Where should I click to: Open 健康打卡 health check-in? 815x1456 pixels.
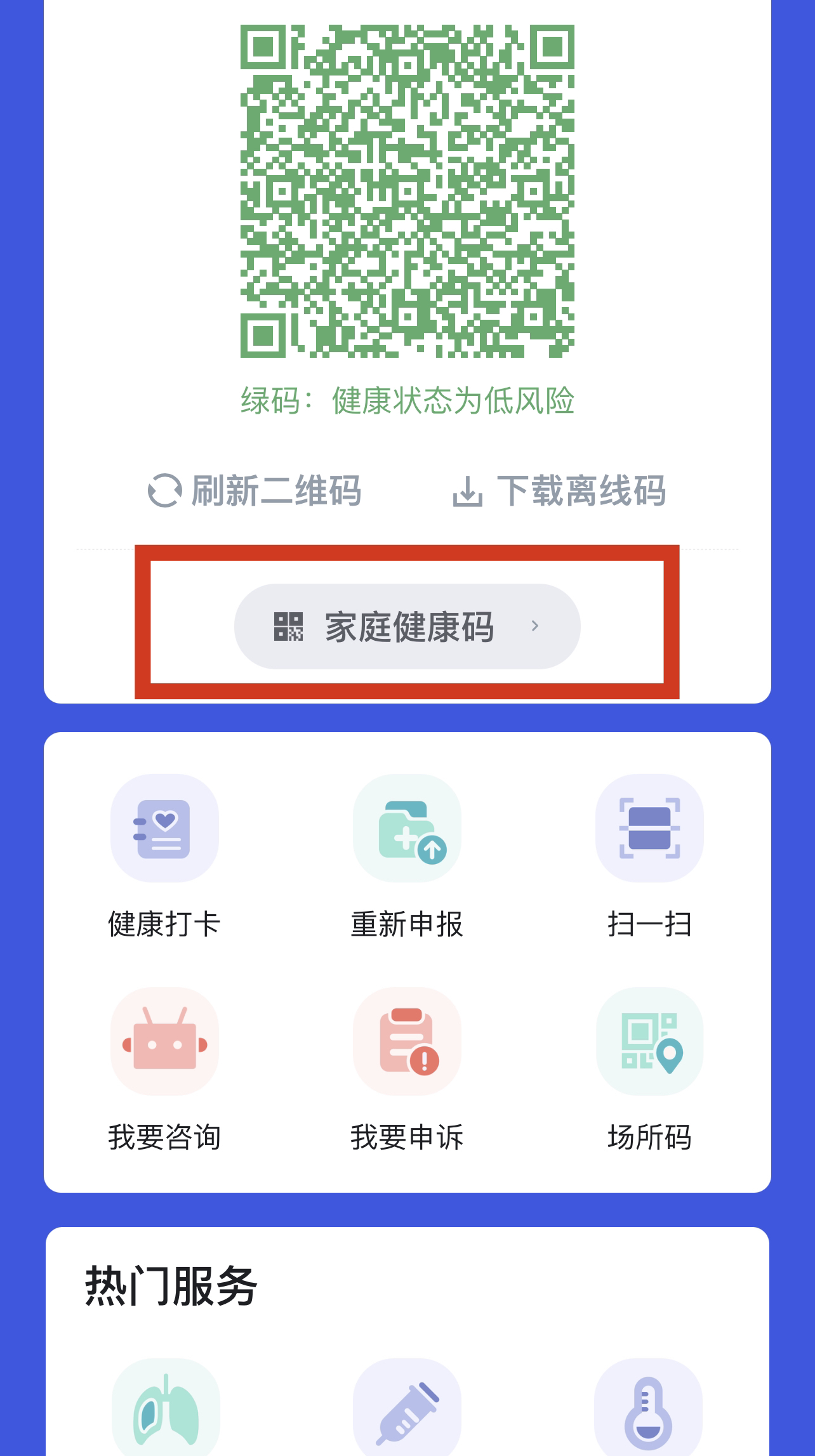(164, 828)
